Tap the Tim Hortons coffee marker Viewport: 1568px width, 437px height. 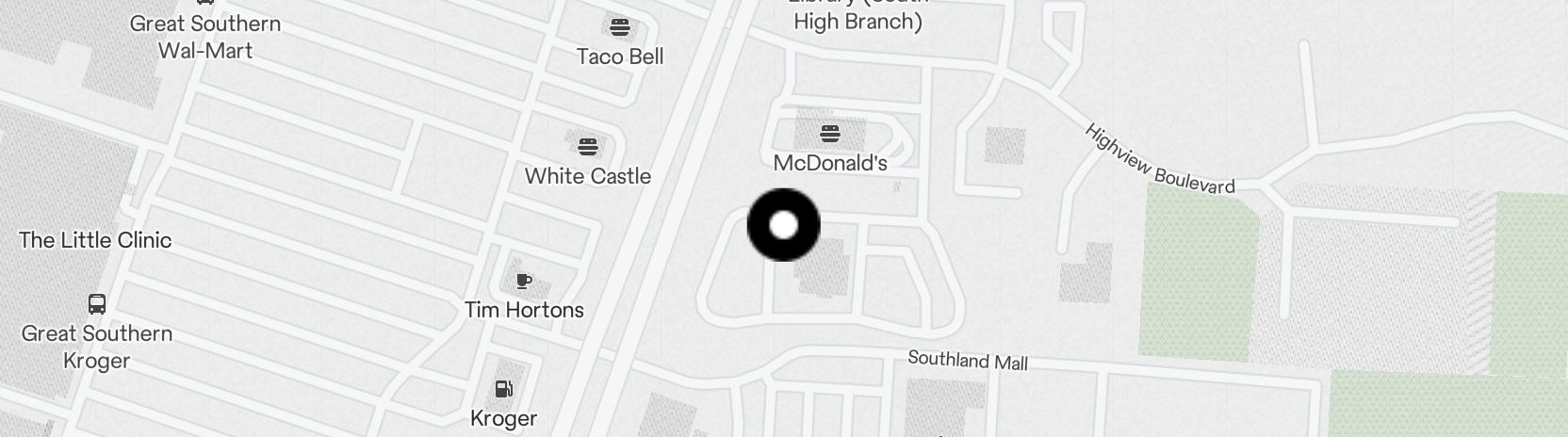(x=525, y=281)
